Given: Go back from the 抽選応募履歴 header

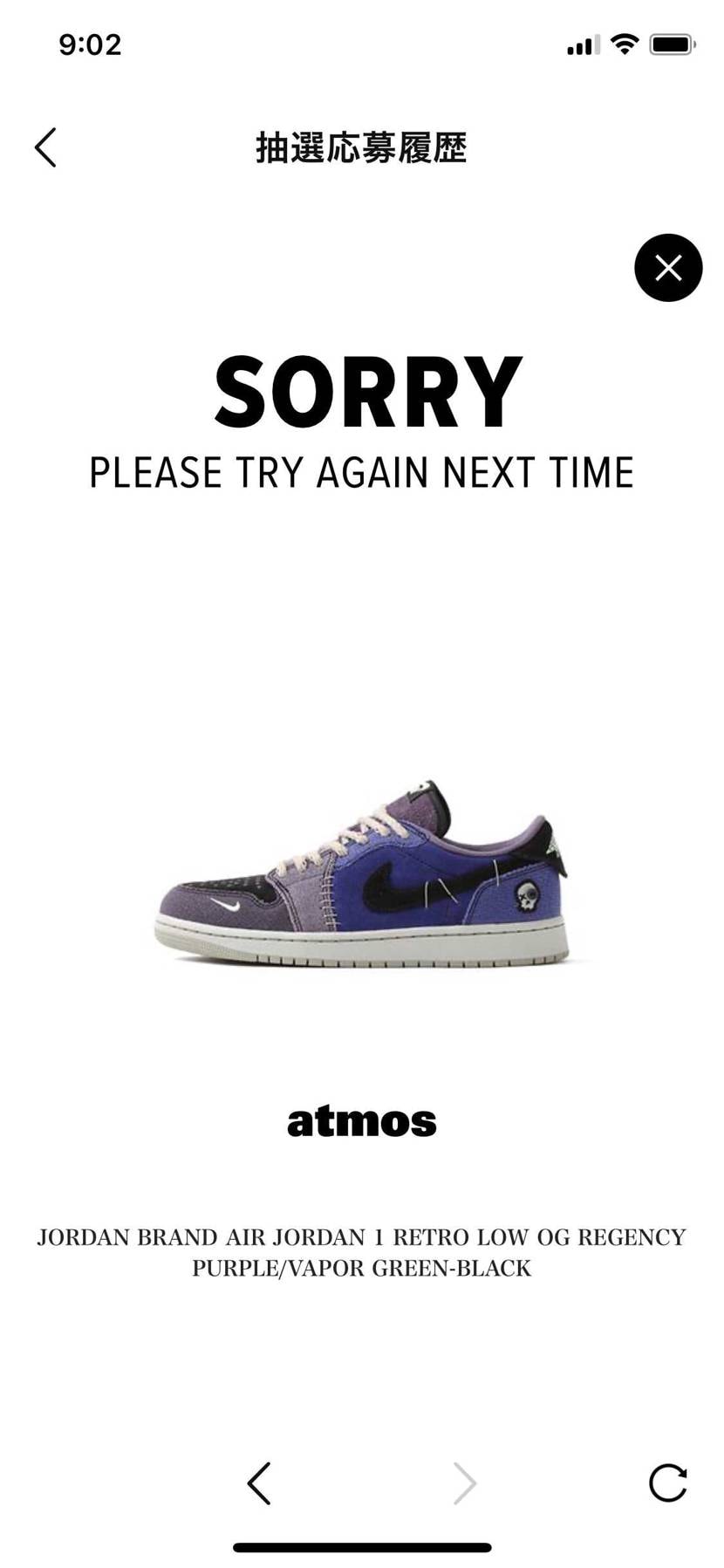Looking at the screenshot, I should point(46,147).
